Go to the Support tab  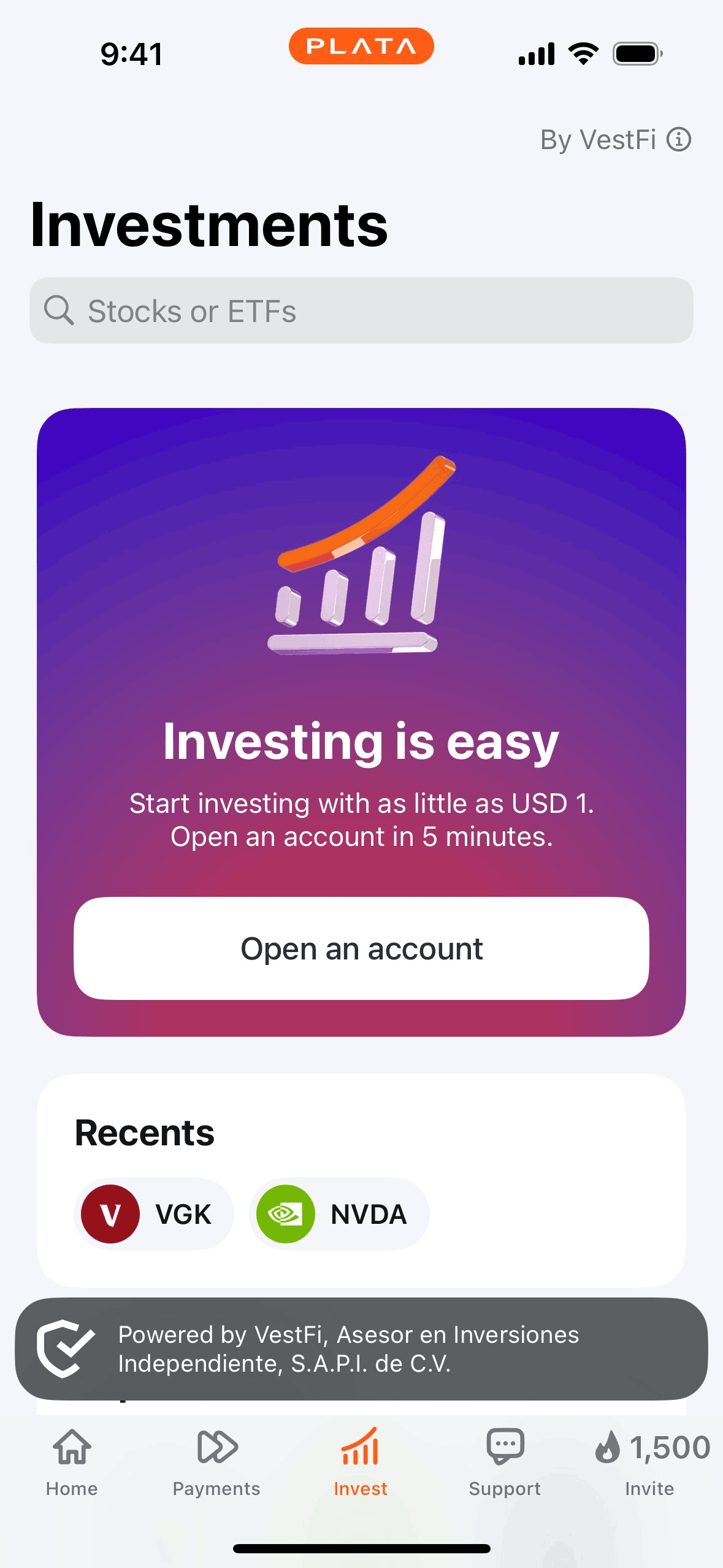(x=505, y=1462)
